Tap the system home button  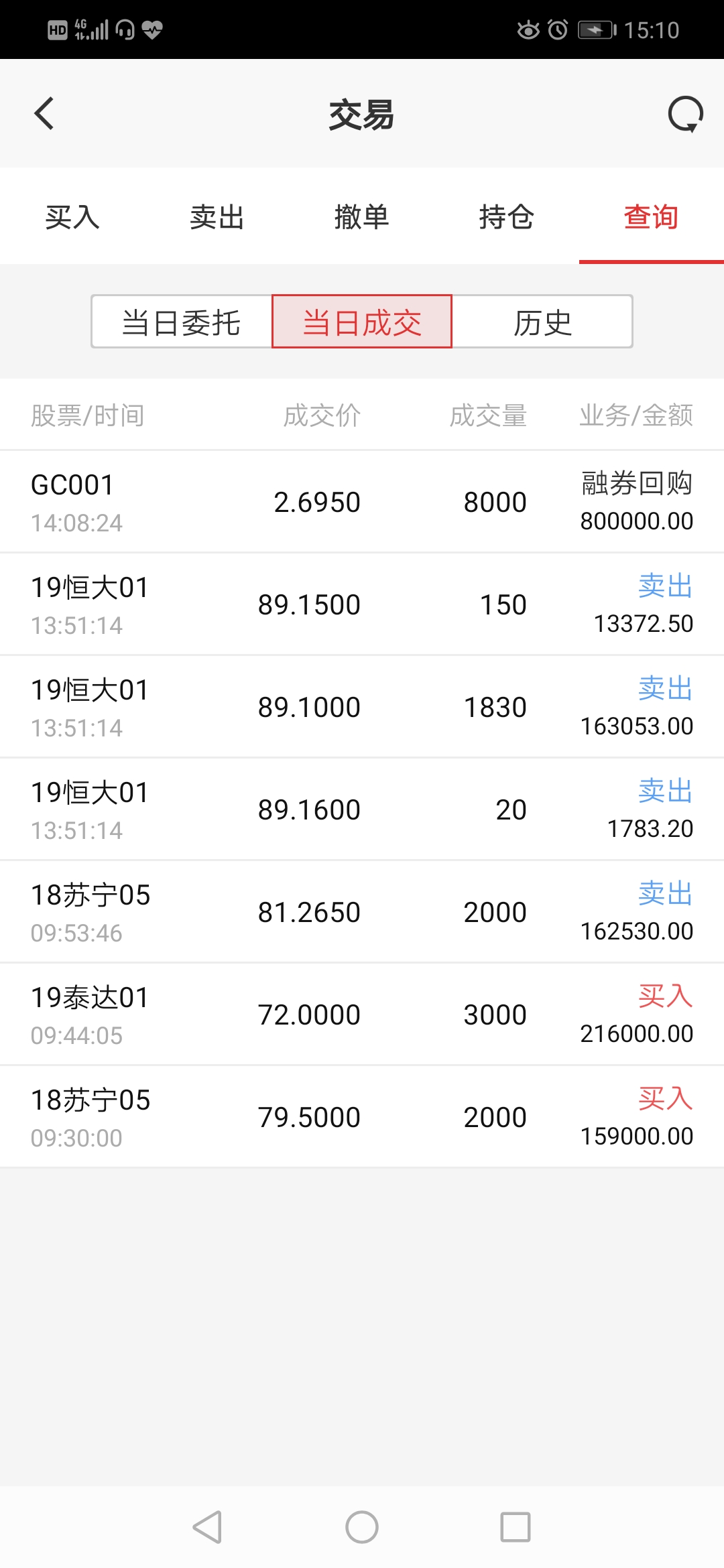pyautogui.click(x=362, y=1527)
